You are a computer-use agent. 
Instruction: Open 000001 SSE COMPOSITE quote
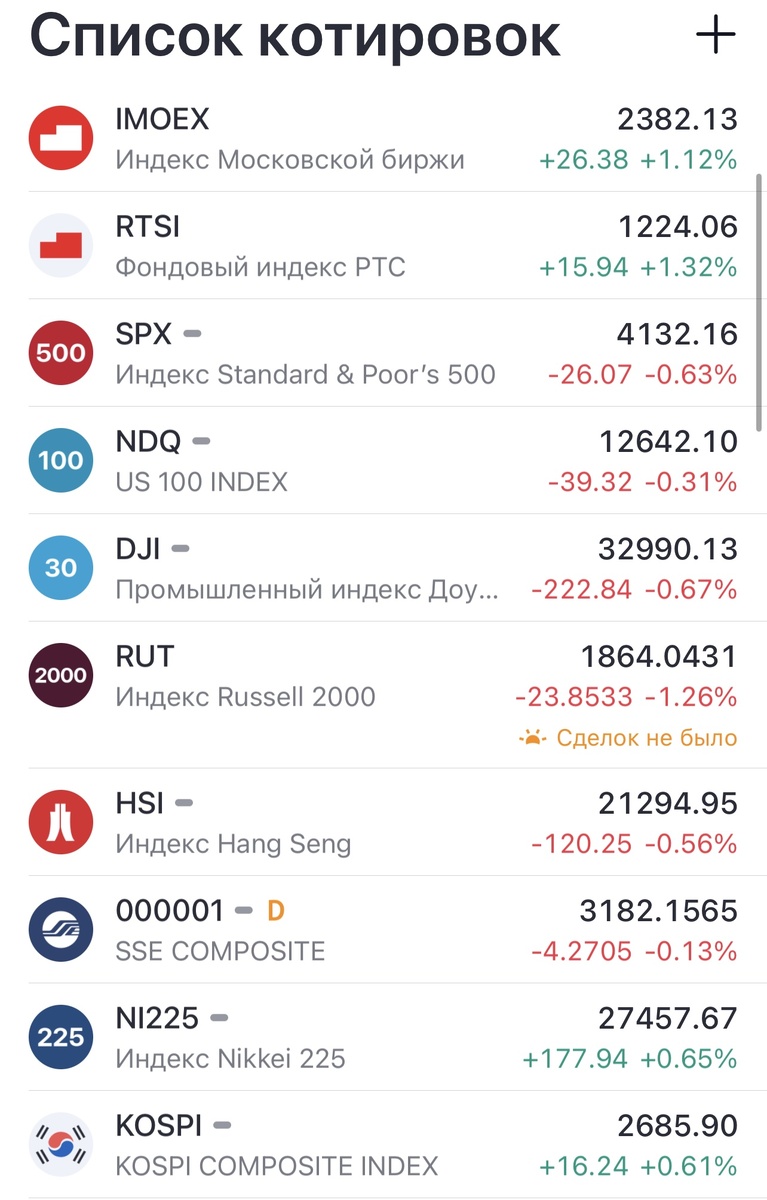383,929
